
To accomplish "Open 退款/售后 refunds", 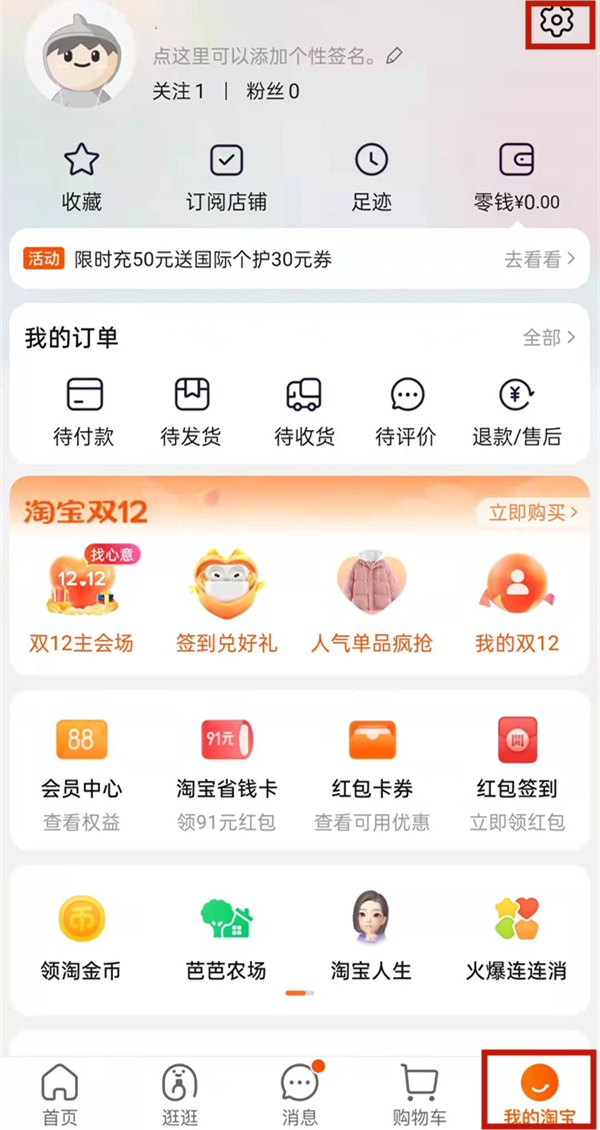I will pyautogui.click(x=517, y=411).
